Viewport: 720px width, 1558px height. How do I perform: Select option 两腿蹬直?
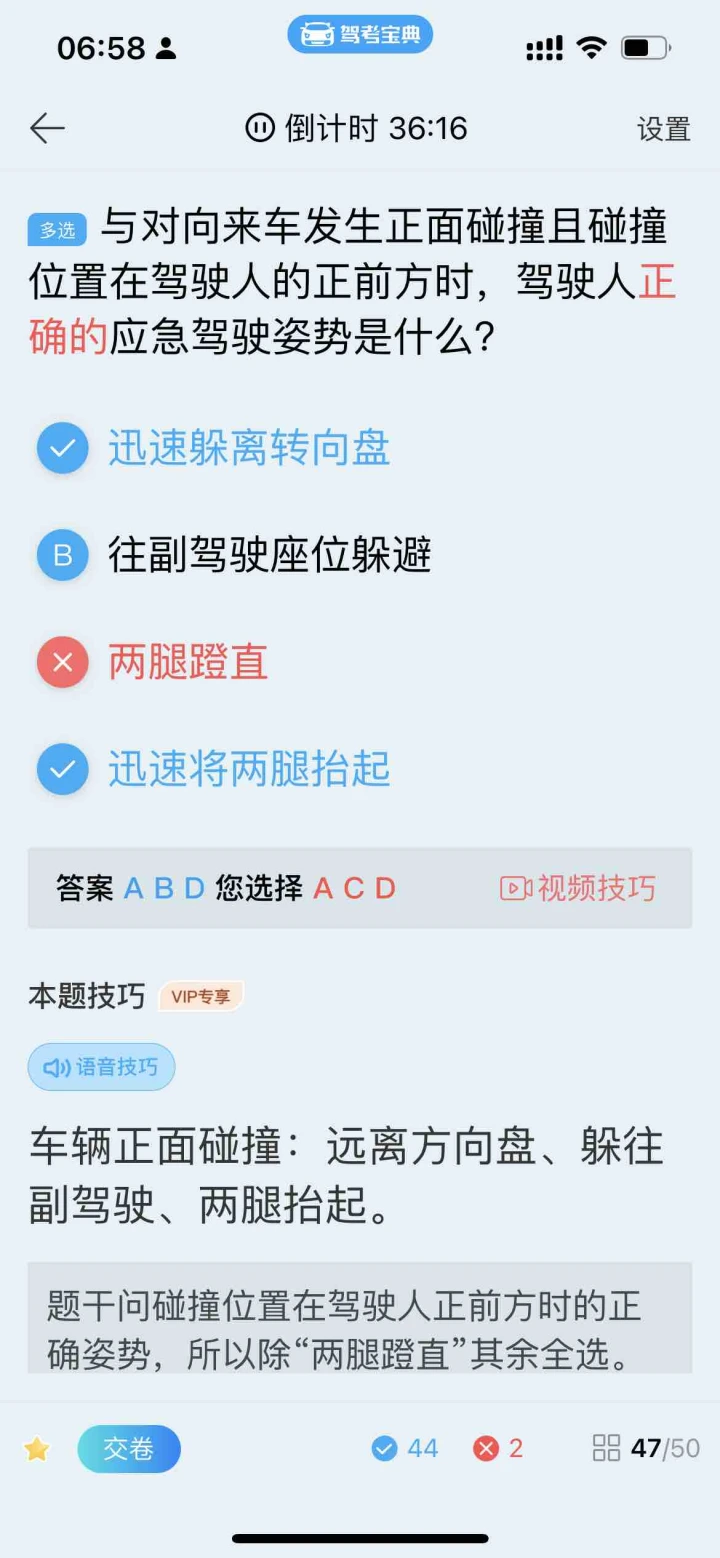coord(152,662)
